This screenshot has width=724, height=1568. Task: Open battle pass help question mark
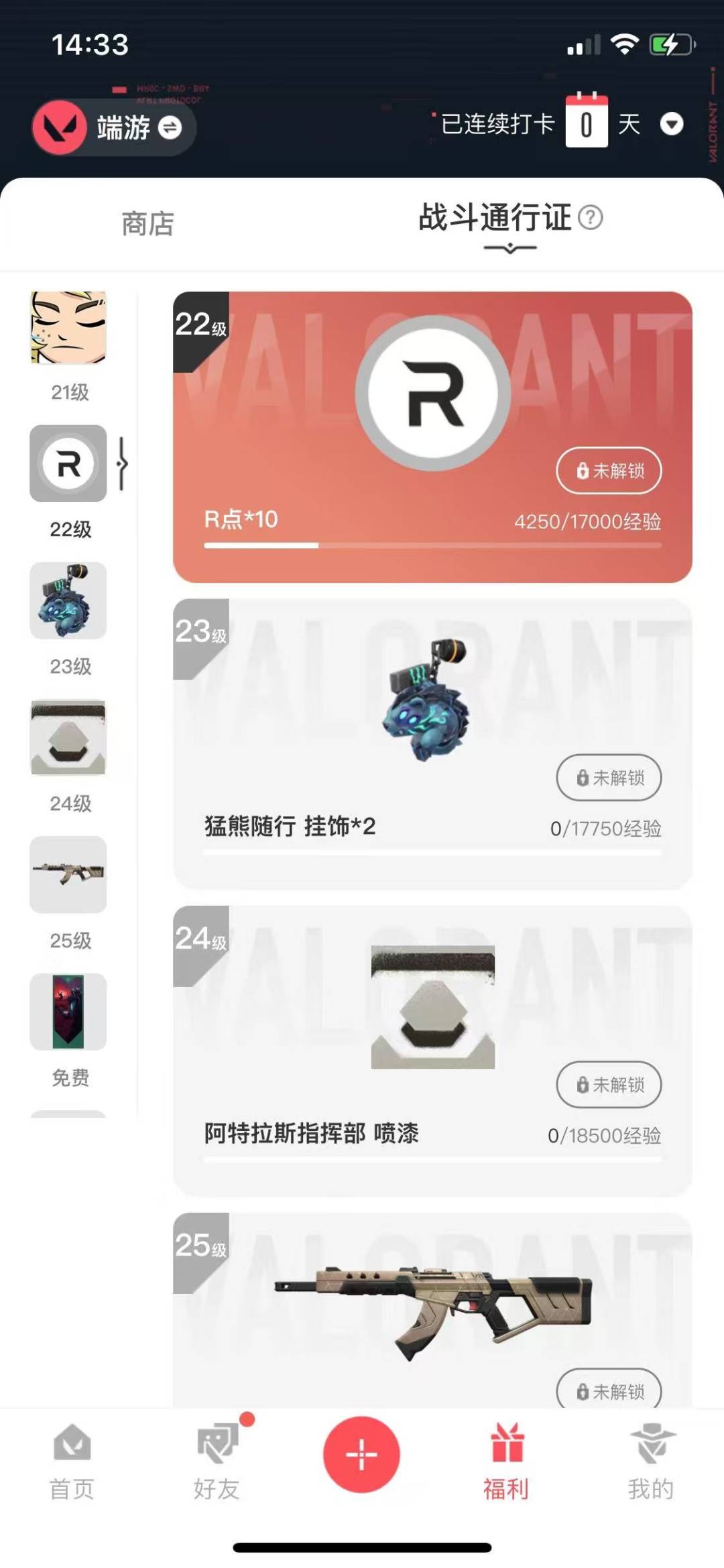tap(590, 218)
